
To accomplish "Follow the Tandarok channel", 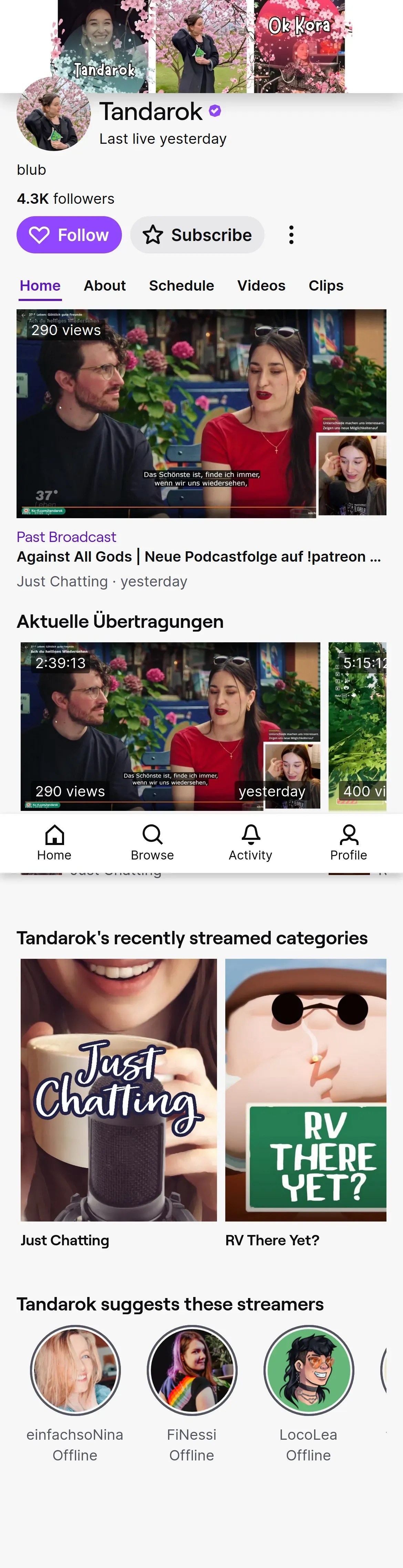I will point(69,235).
